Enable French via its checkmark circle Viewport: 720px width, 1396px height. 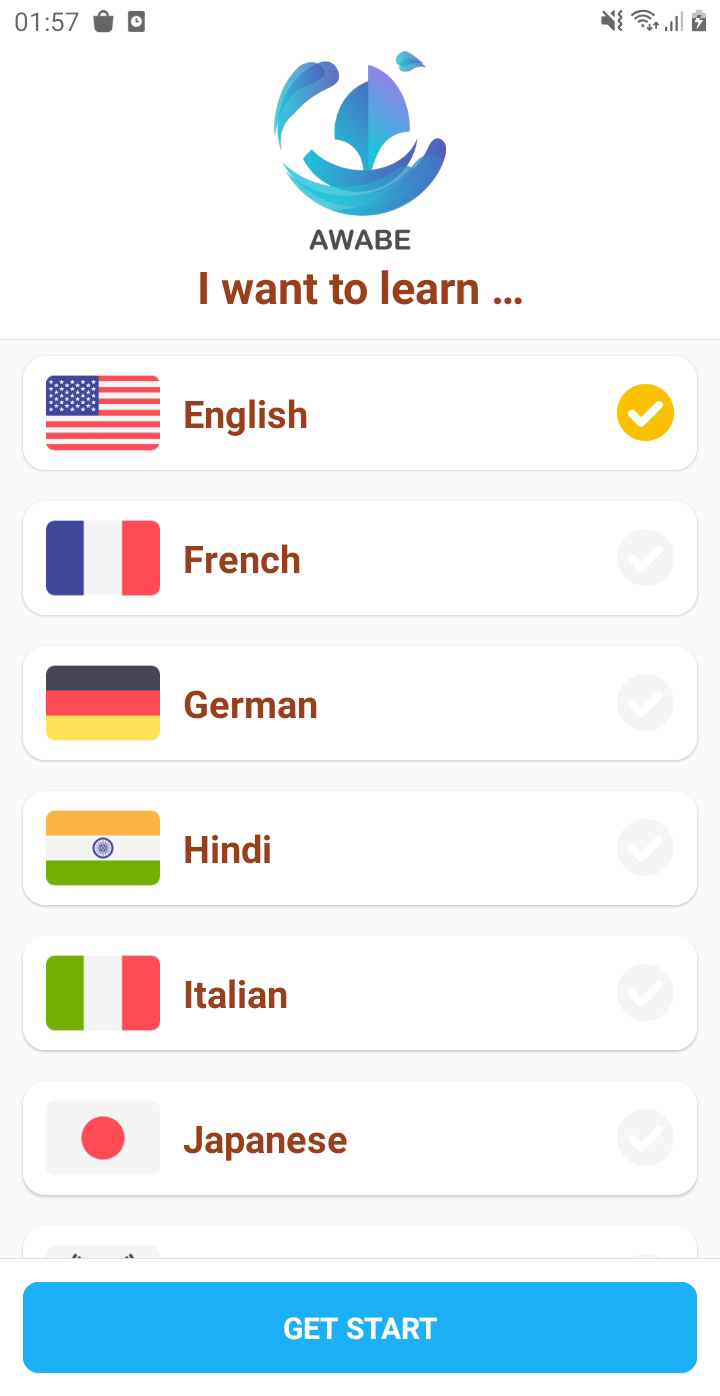click(x=645, y=557)
